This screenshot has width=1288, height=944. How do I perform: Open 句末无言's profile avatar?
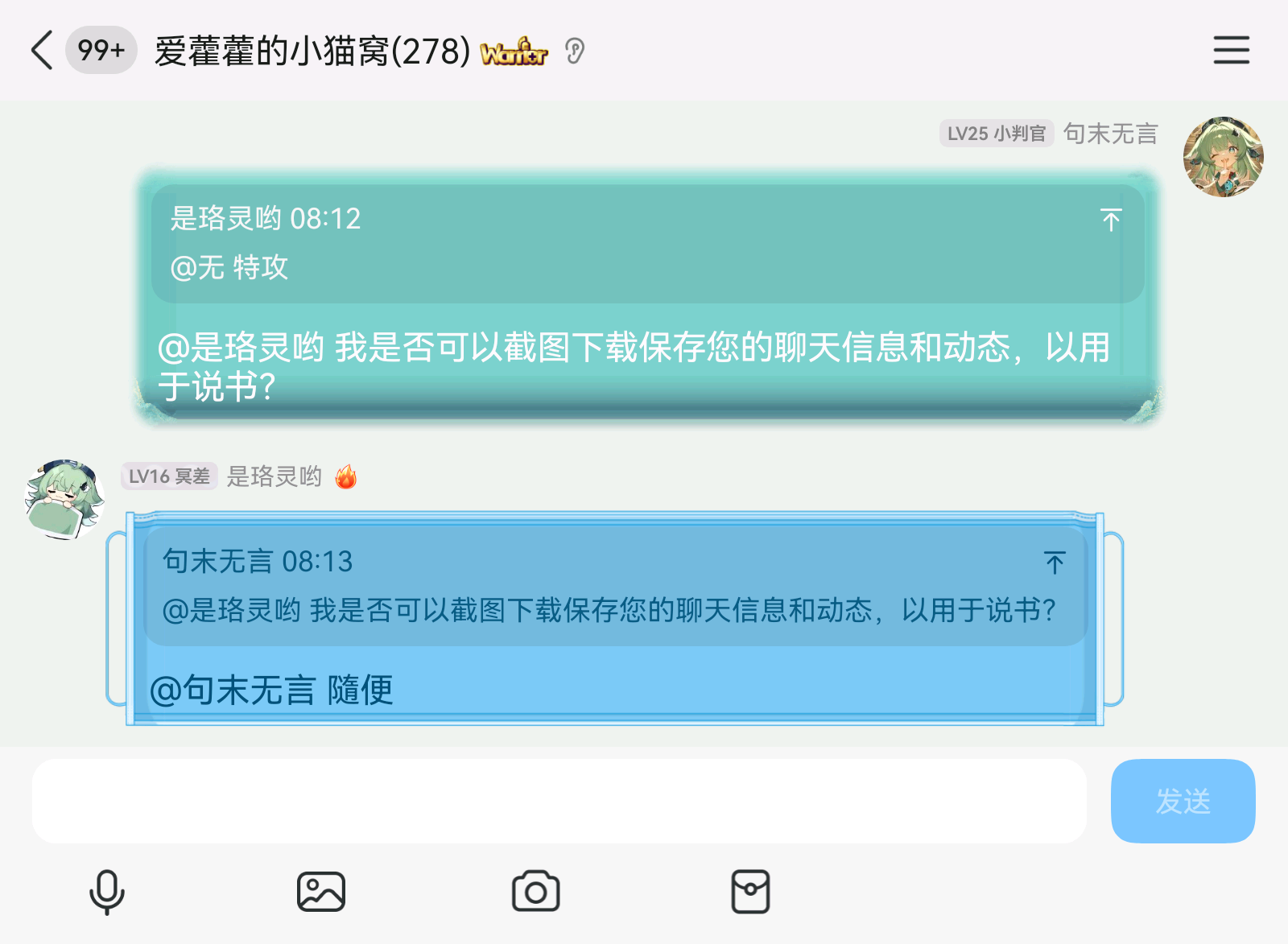1222,157
